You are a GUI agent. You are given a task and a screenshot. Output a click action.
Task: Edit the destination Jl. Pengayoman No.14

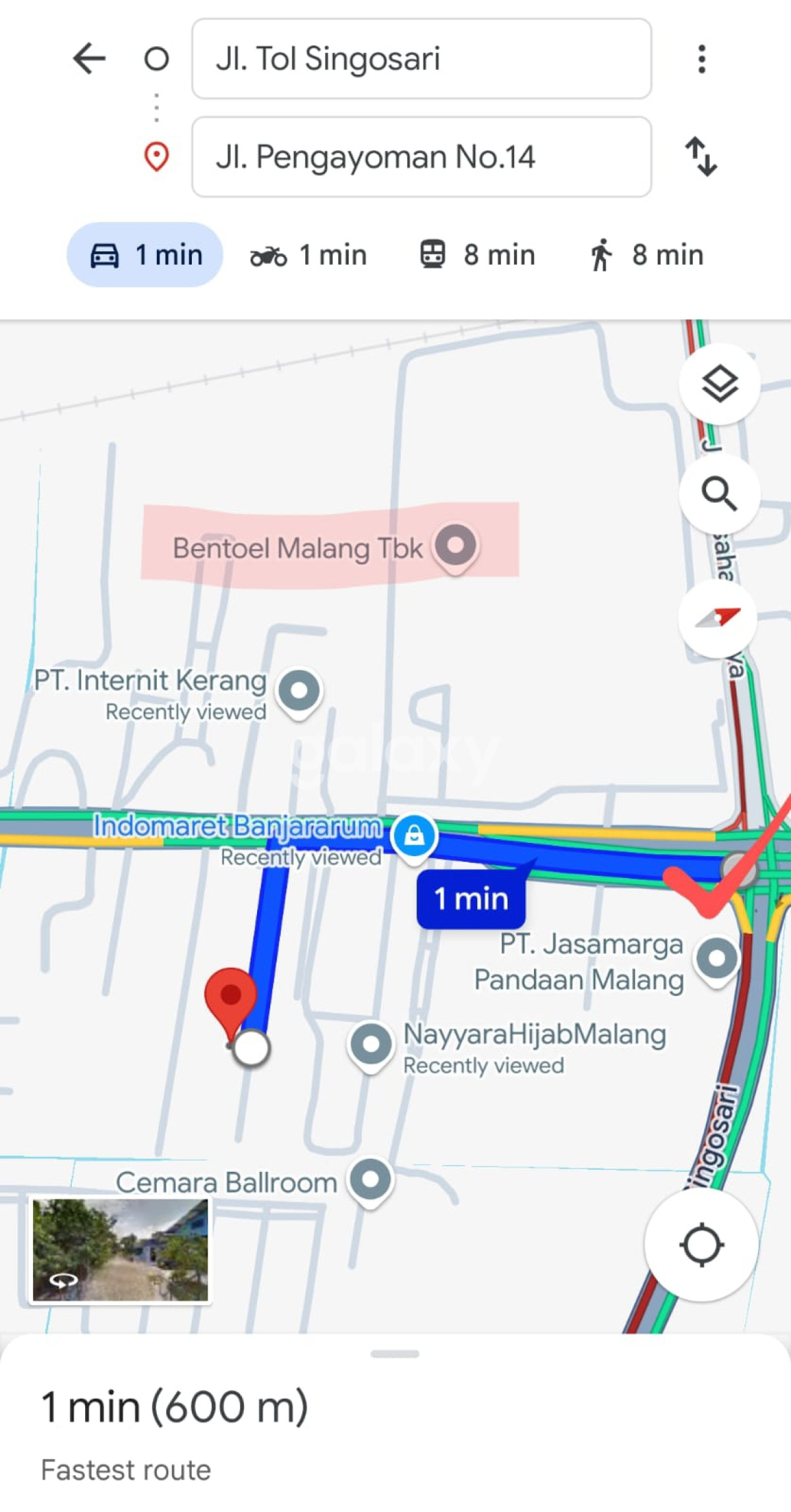421,157
